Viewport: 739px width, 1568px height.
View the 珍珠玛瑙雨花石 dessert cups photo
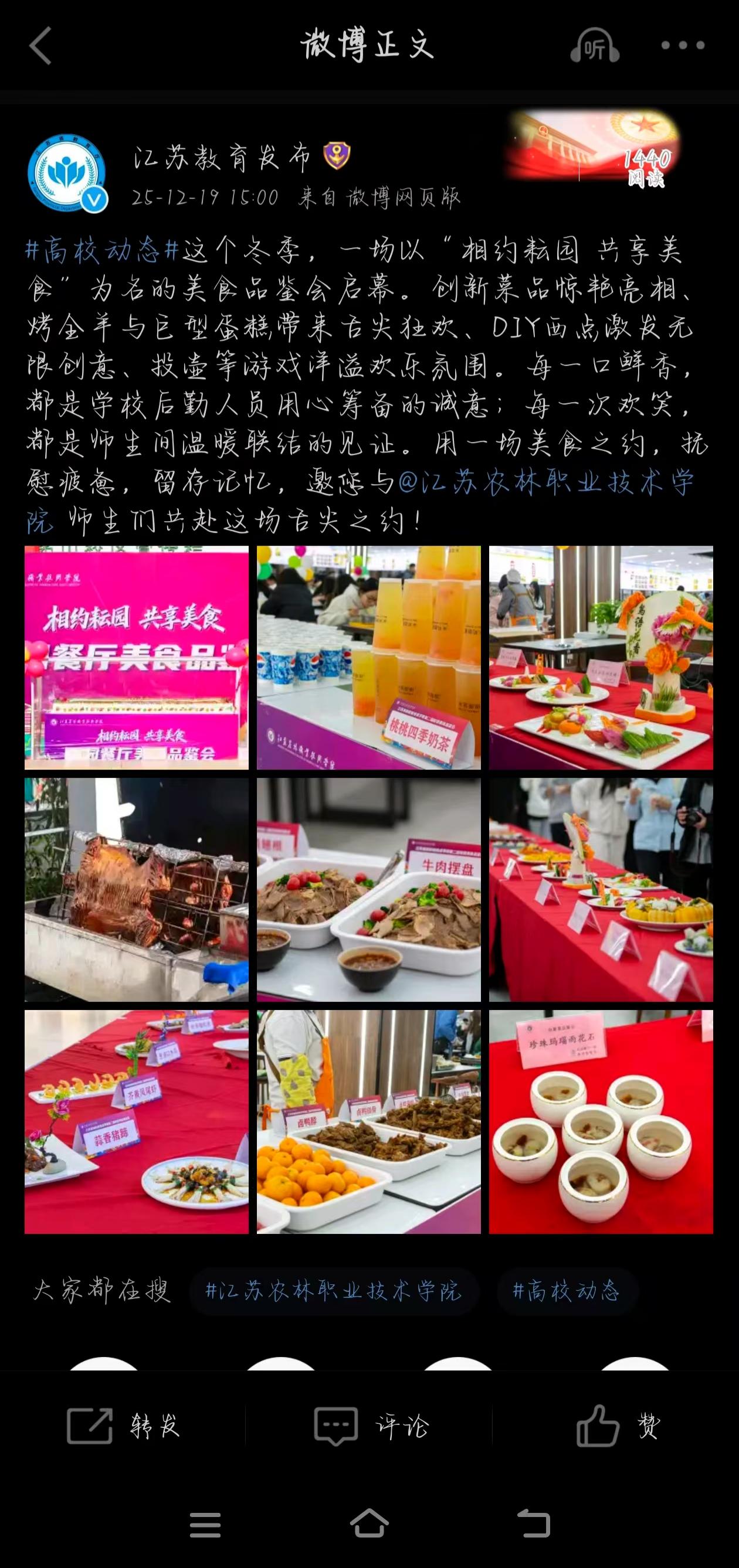coord(601,1121)
